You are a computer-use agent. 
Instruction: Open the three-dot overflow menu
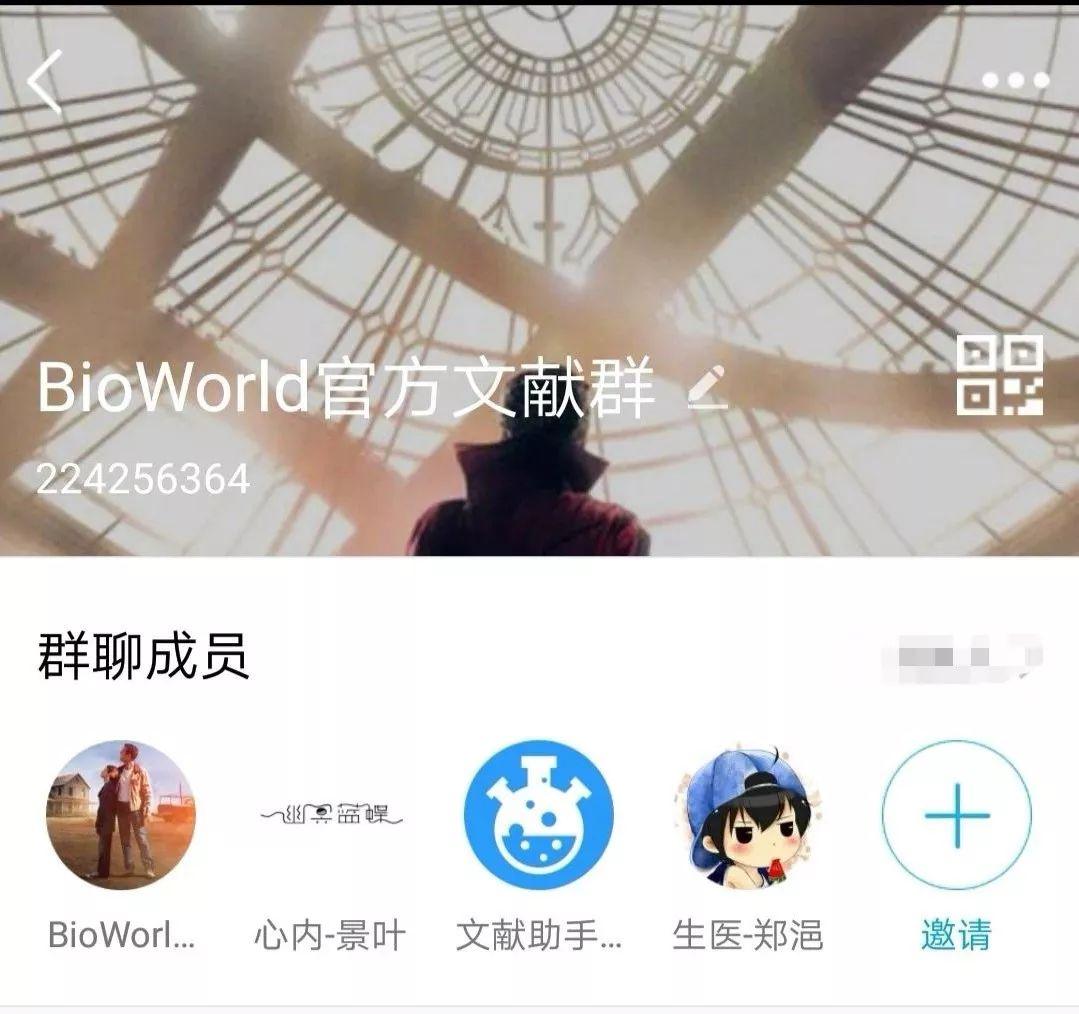click(x=1014, y=80)
